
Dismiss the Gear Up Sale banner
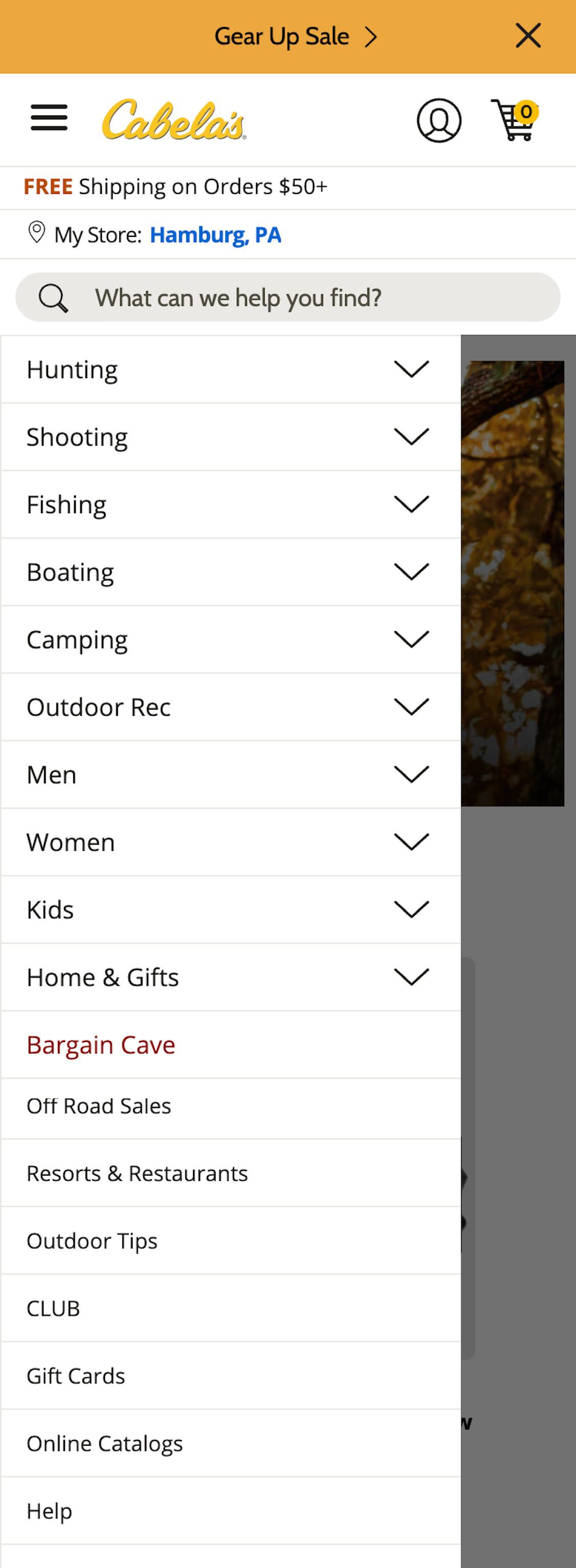click(x=528, y=35)
